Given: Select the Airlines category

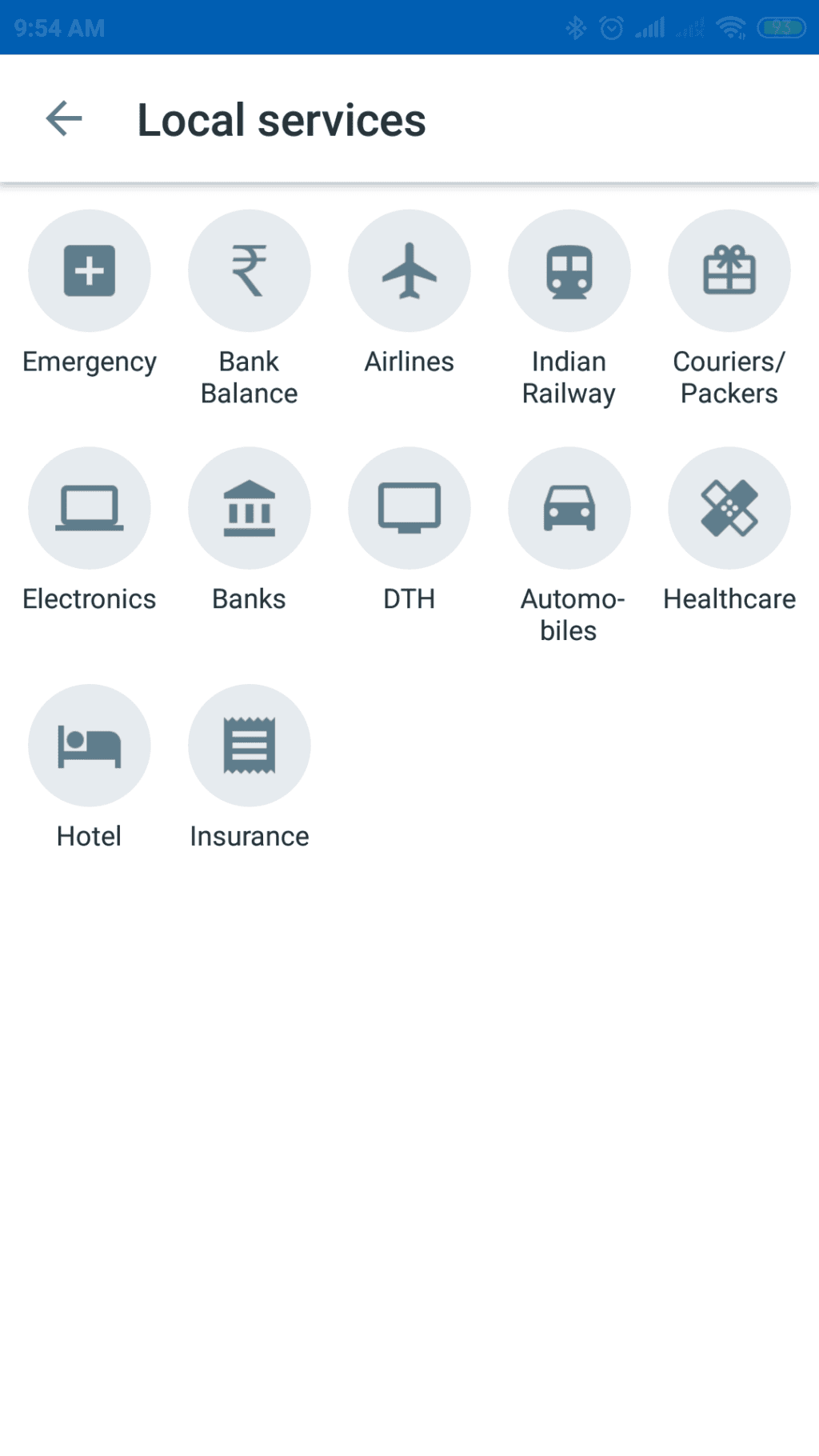Looking at the screenshot, I should click(x=409, y=271).
